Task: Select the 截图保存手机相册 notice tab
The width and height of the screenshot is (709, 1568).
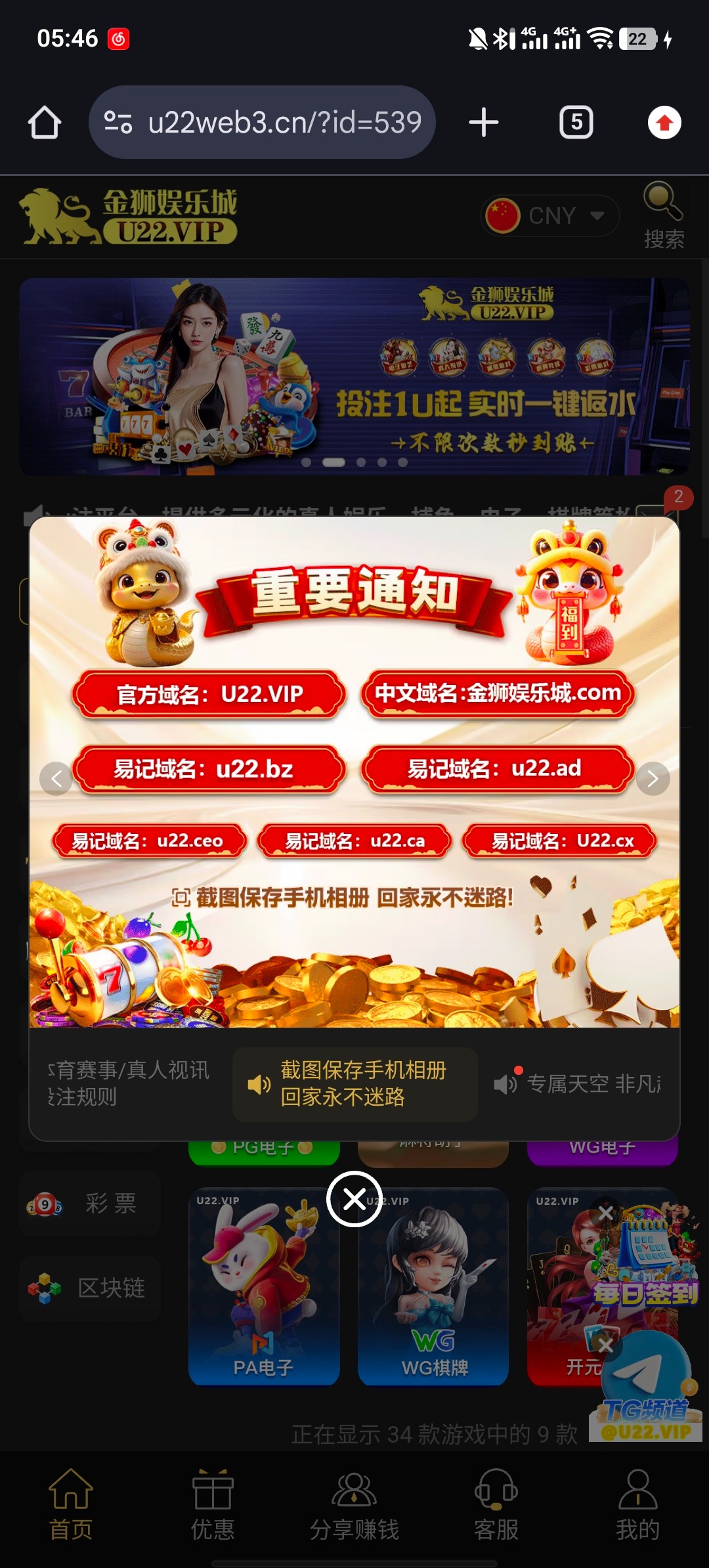Action: point(354,1084)
